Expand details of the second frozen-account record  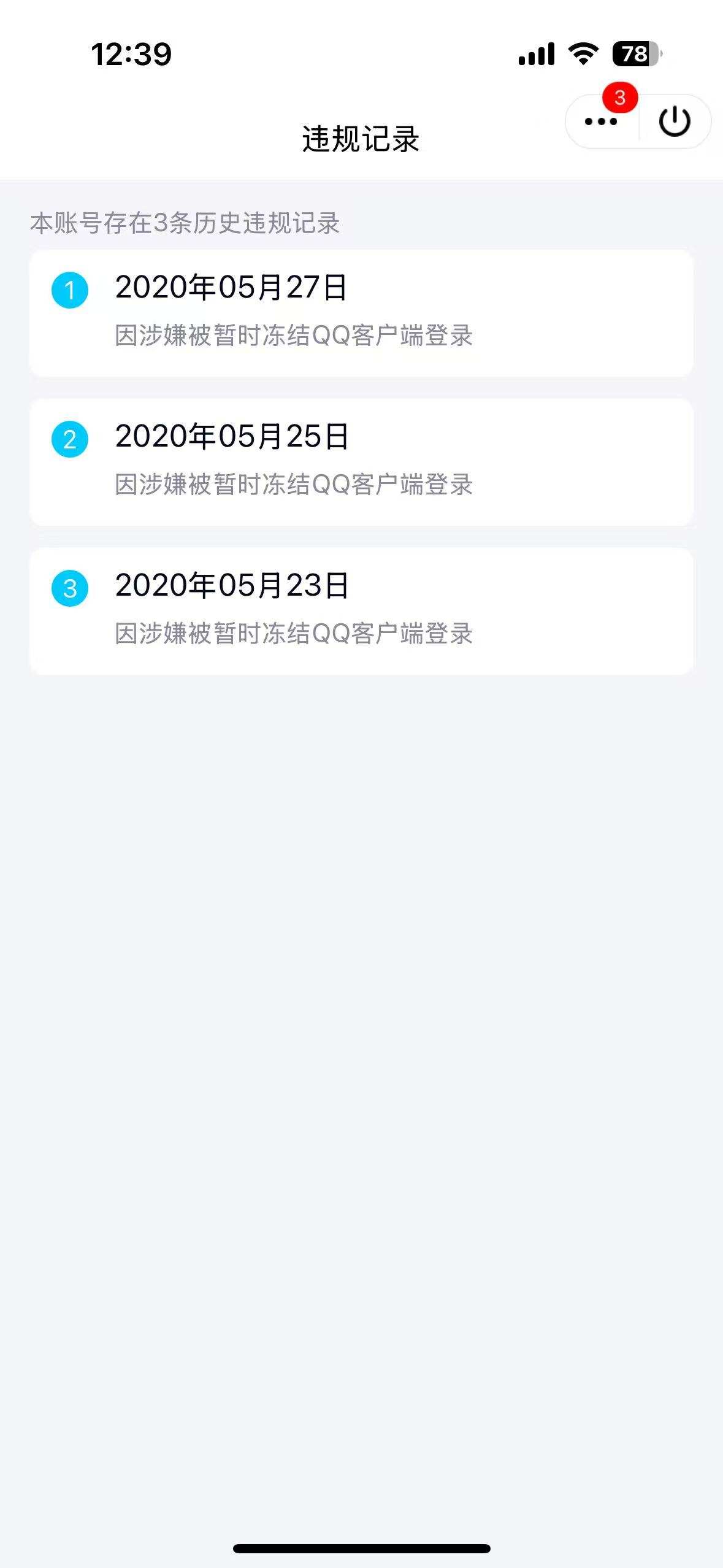click(x=294, y=484)
